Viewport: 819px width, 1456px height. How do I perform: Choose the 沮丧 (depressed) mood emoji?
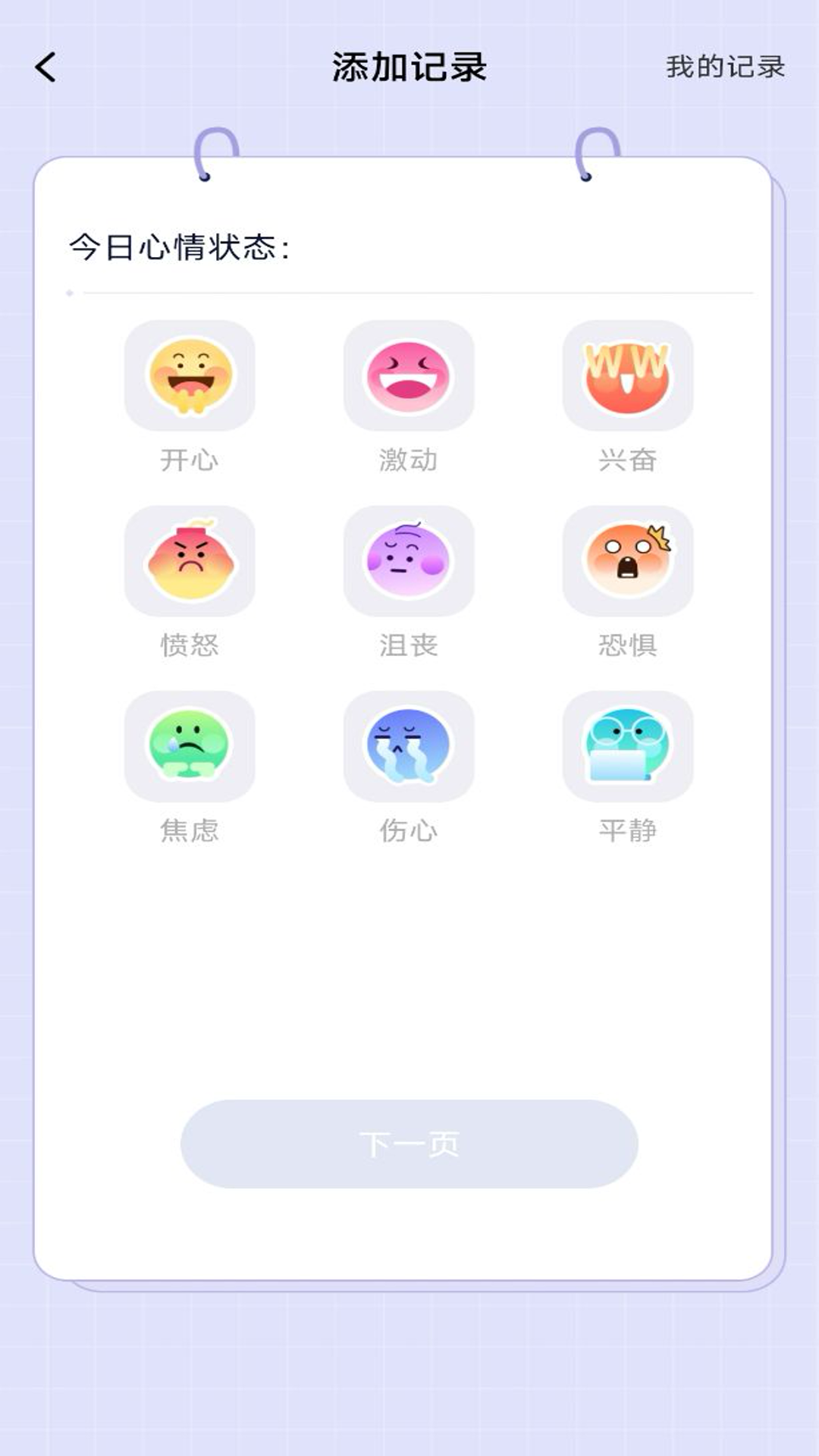pyautogui.click(x=409, y=561)
